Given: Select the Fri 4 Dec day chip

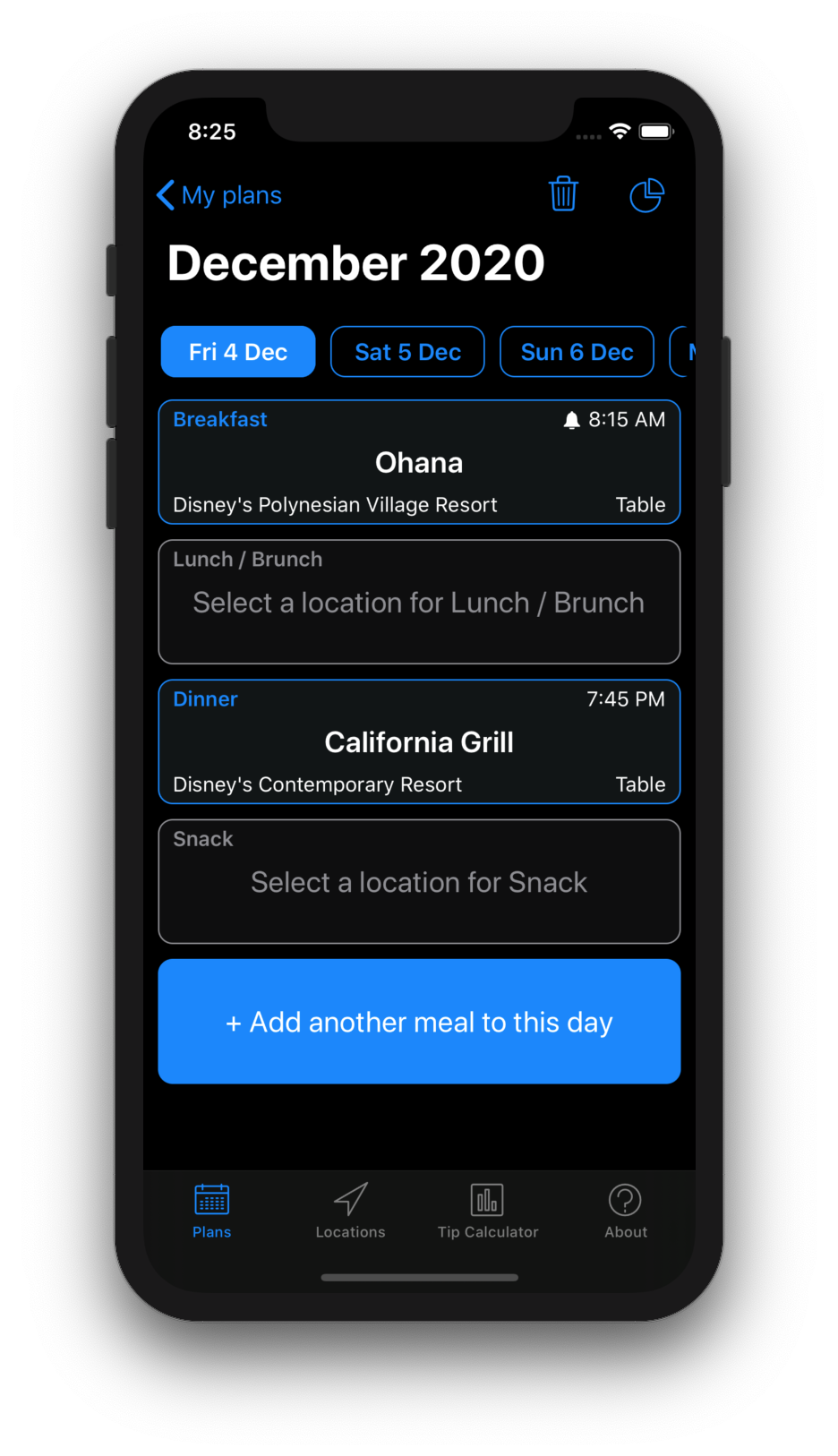Looking at the screenshot, I should point(238,352).
